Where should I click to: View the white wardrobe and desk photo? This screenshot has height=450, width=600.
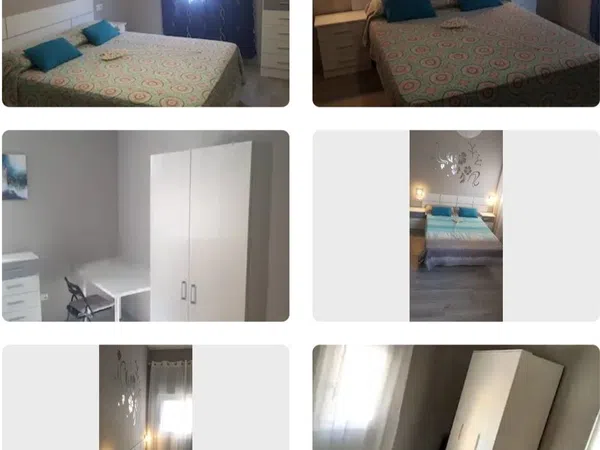tap(145, 226)
